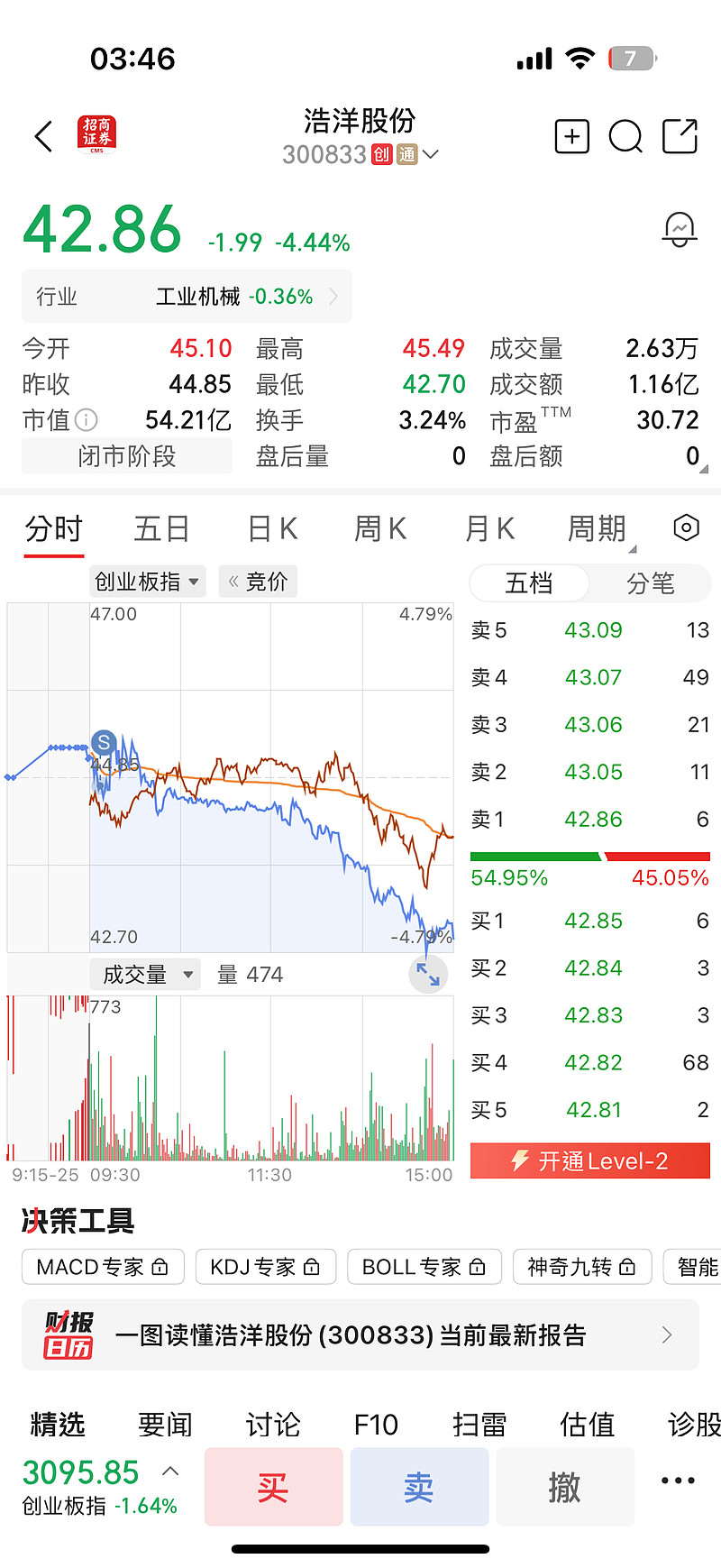The image size is (721, 1568).
Task: Select the 周K chart tab
Action: click(x=380, y=528)
